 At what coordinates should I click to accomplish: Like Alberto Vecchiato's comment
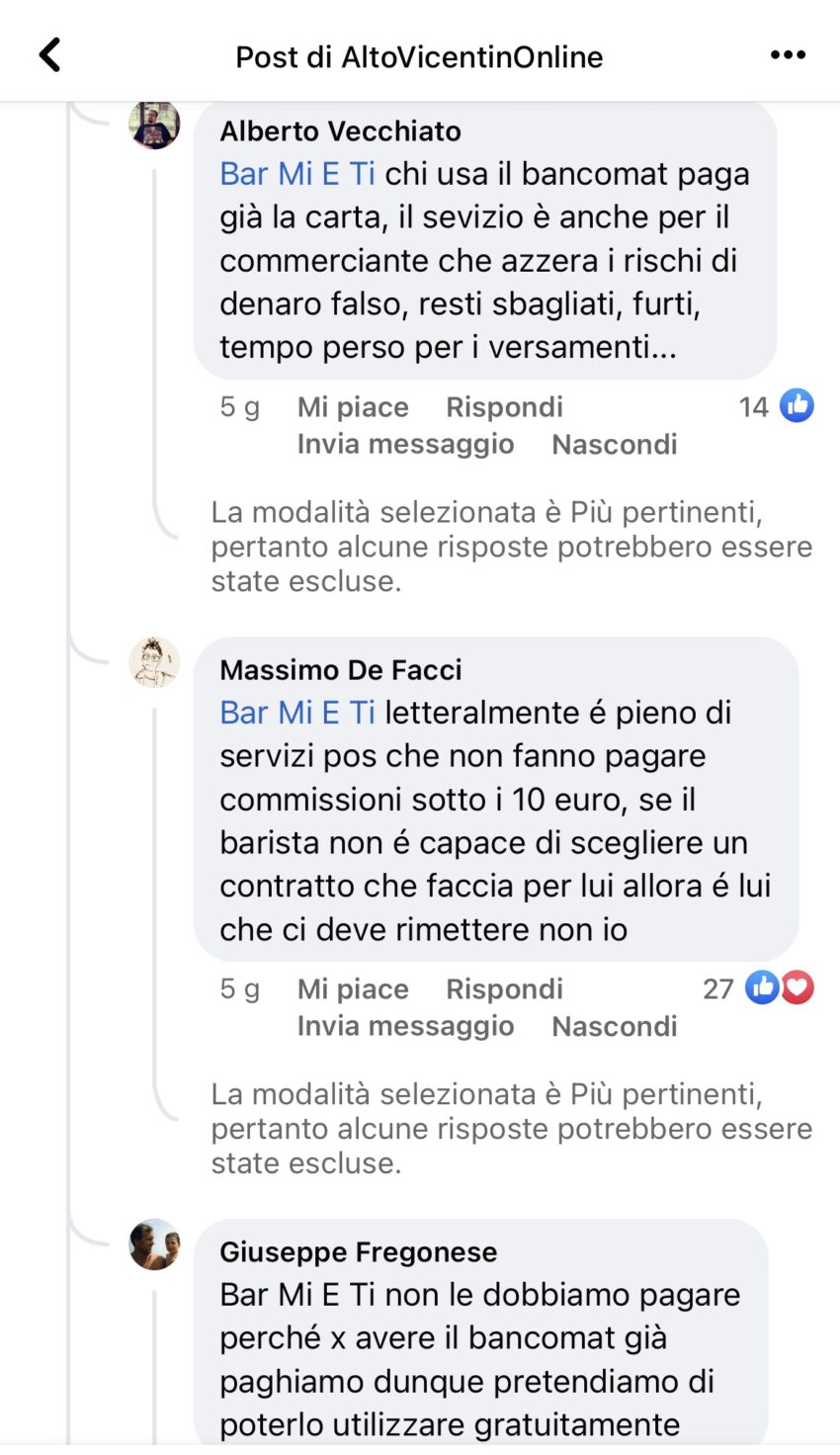pyautogui.click(x=353, y=407)
